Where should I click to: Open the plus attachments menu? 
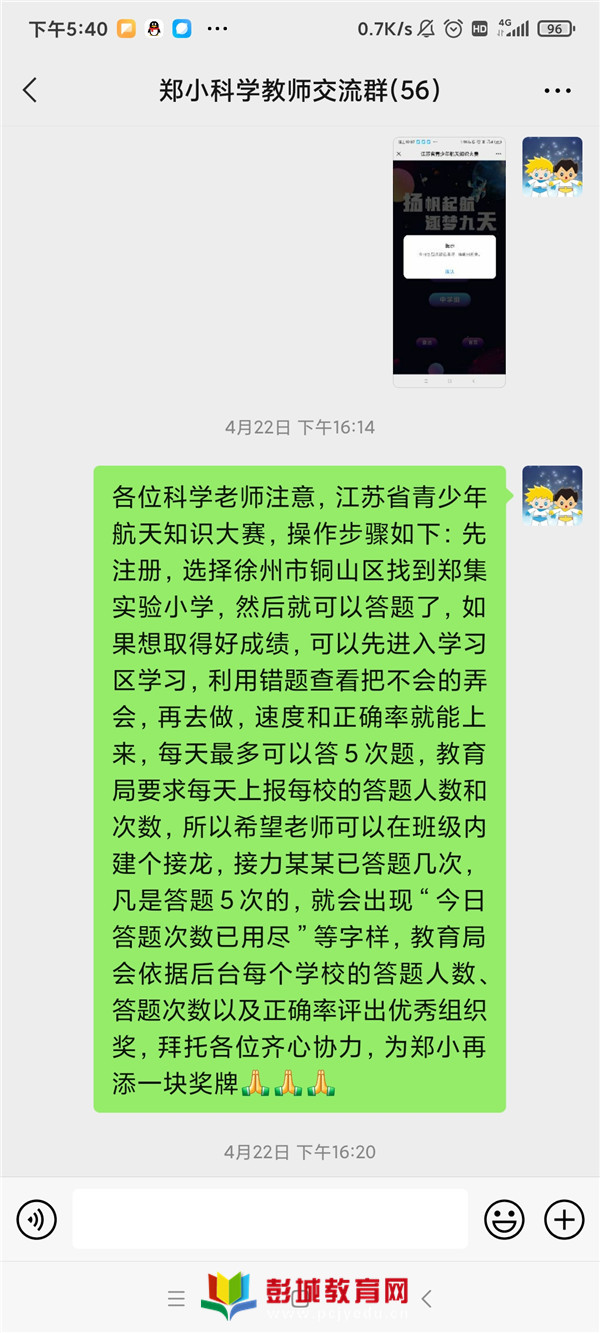click(564, 1219)
